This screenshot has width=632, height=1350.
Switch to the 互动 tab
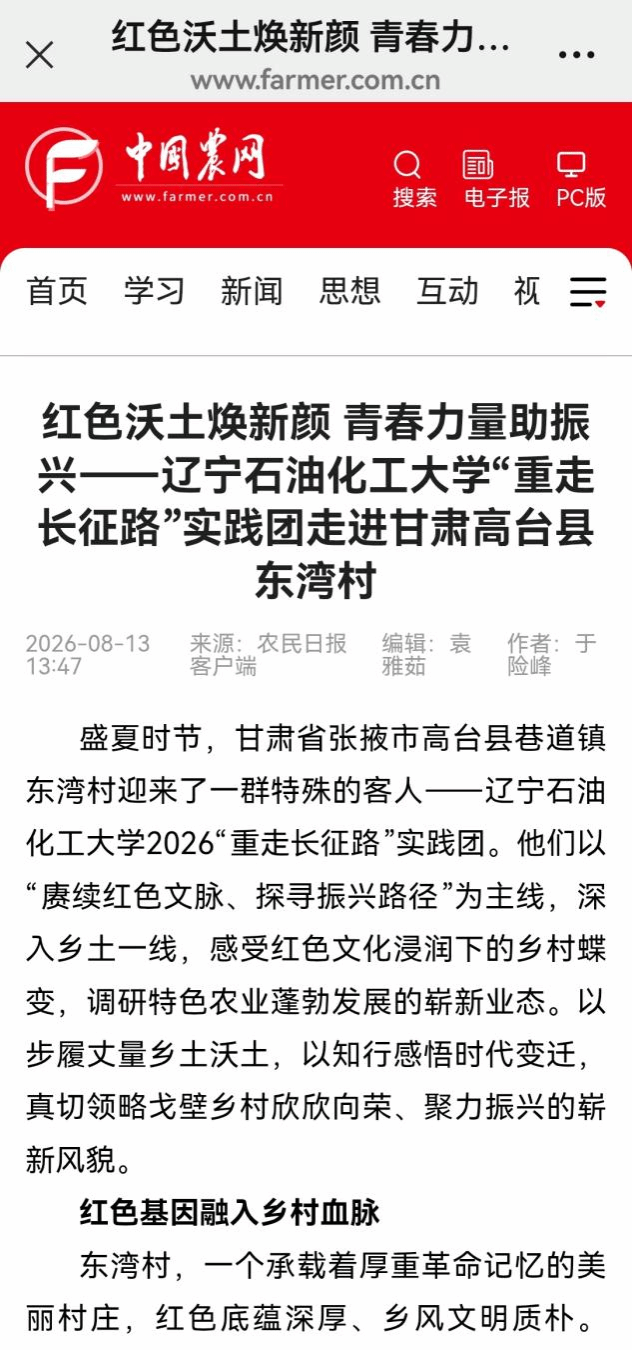click(447, 292)
